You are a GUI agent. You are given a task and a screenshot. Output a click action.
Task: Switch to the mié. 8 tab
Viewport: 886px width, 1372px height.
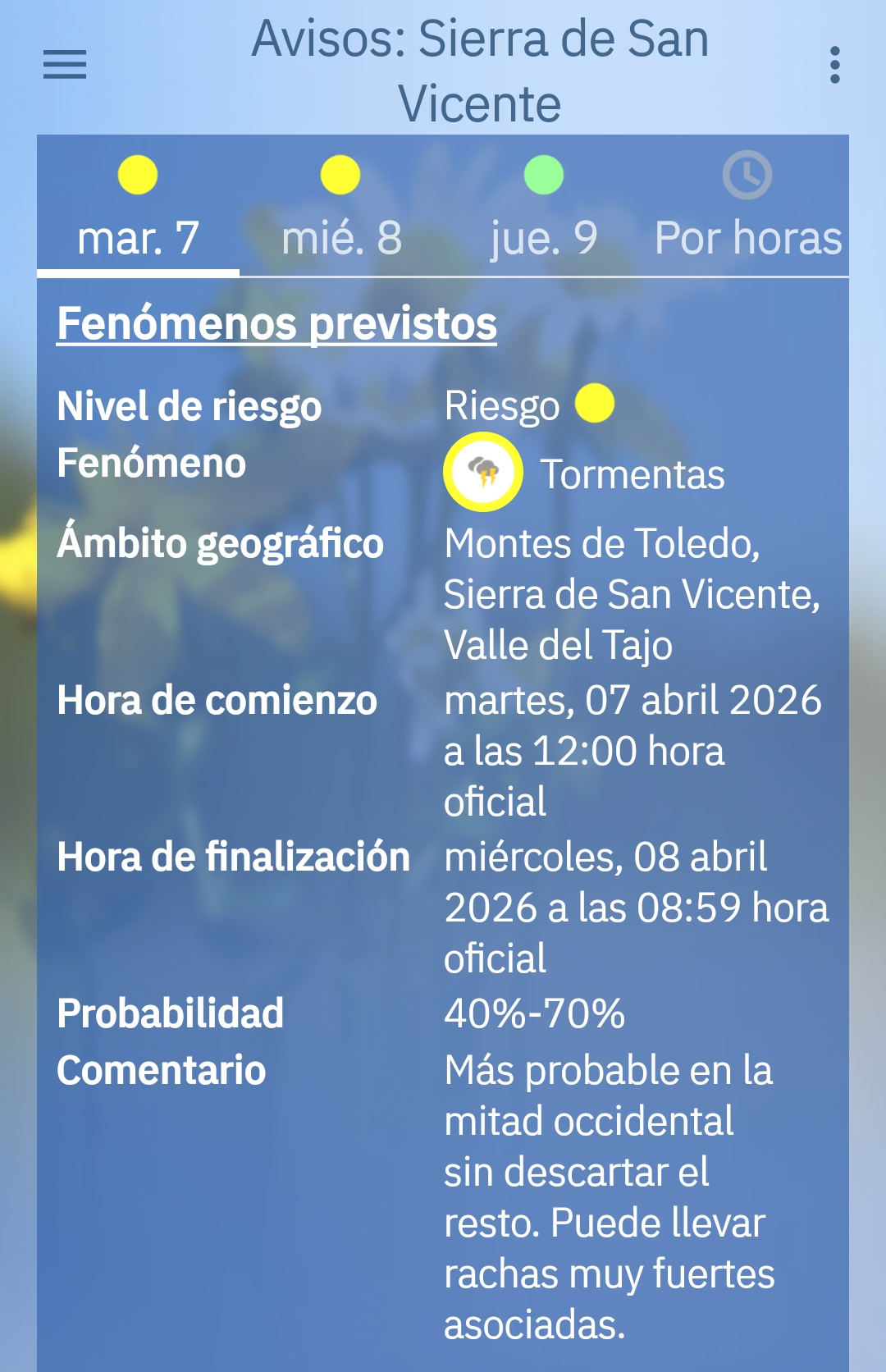coord(341,207)
